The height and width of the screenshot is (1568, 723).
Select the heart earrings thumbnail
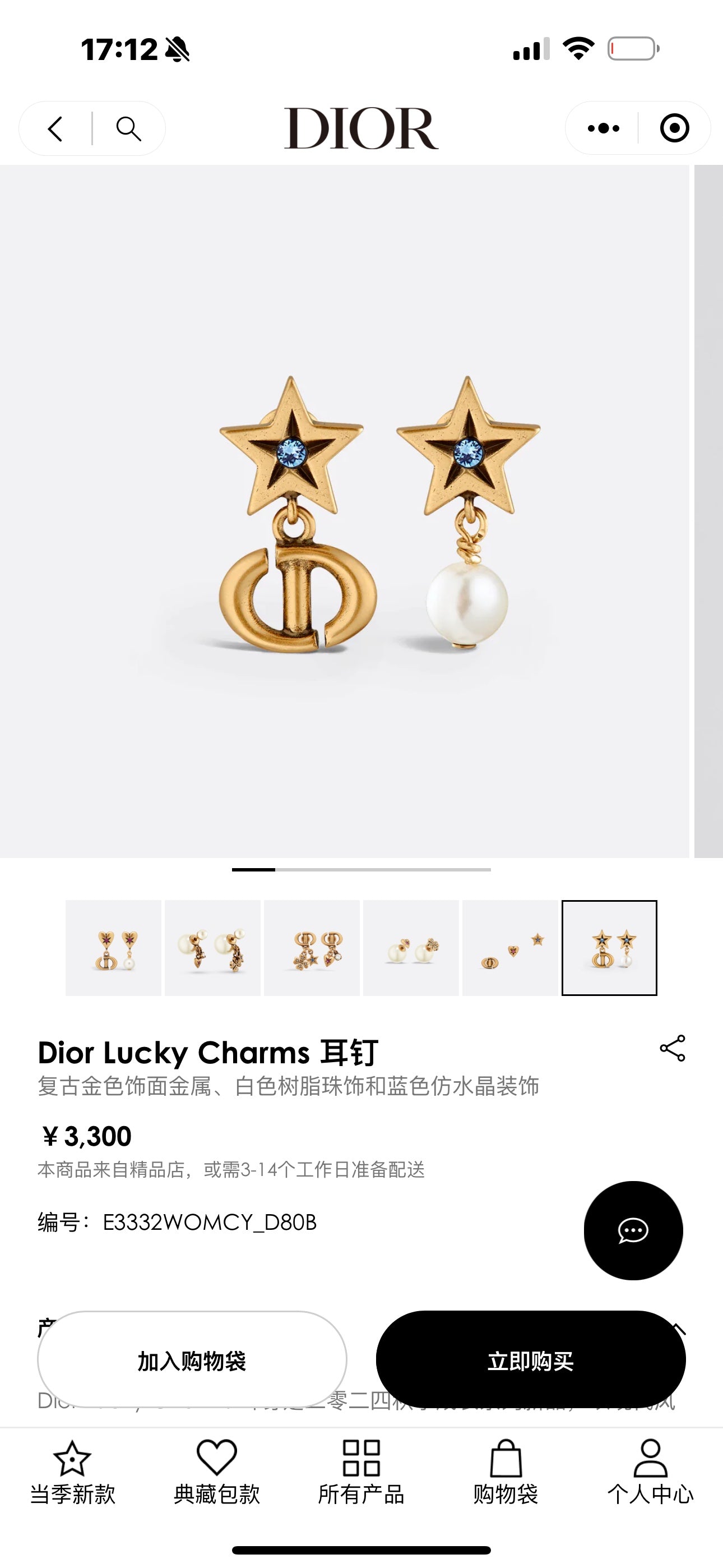(x=114, y=948)
